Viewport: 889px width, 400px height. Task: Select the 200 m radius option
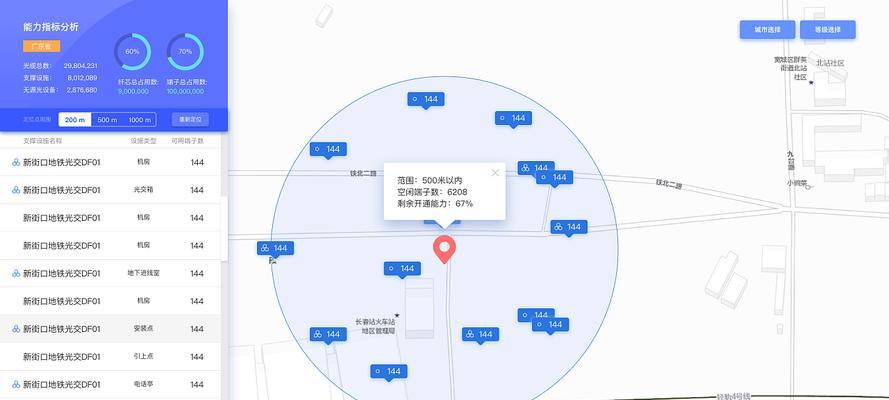(x=75, y=119)
